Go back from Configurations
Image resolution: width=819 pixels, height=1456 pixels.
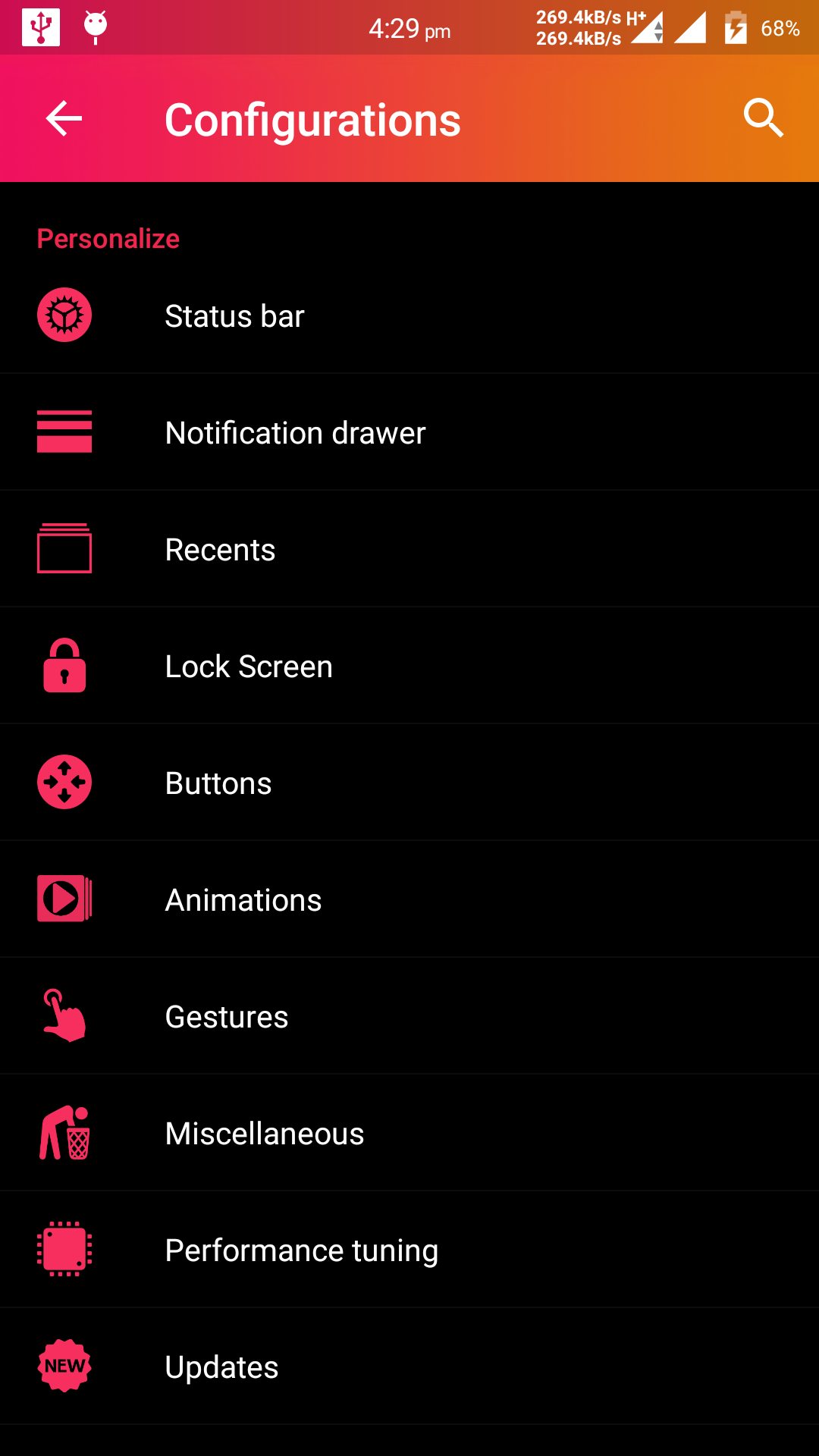coord(64,118)
